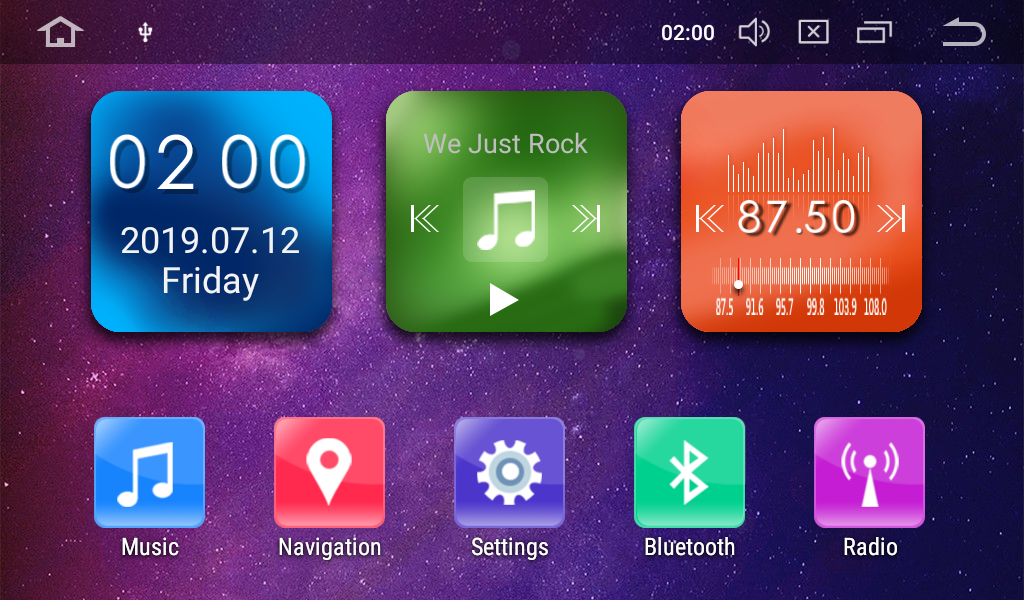Launch the Music app
The image size is (1024, 600).
tap(149, 472)
